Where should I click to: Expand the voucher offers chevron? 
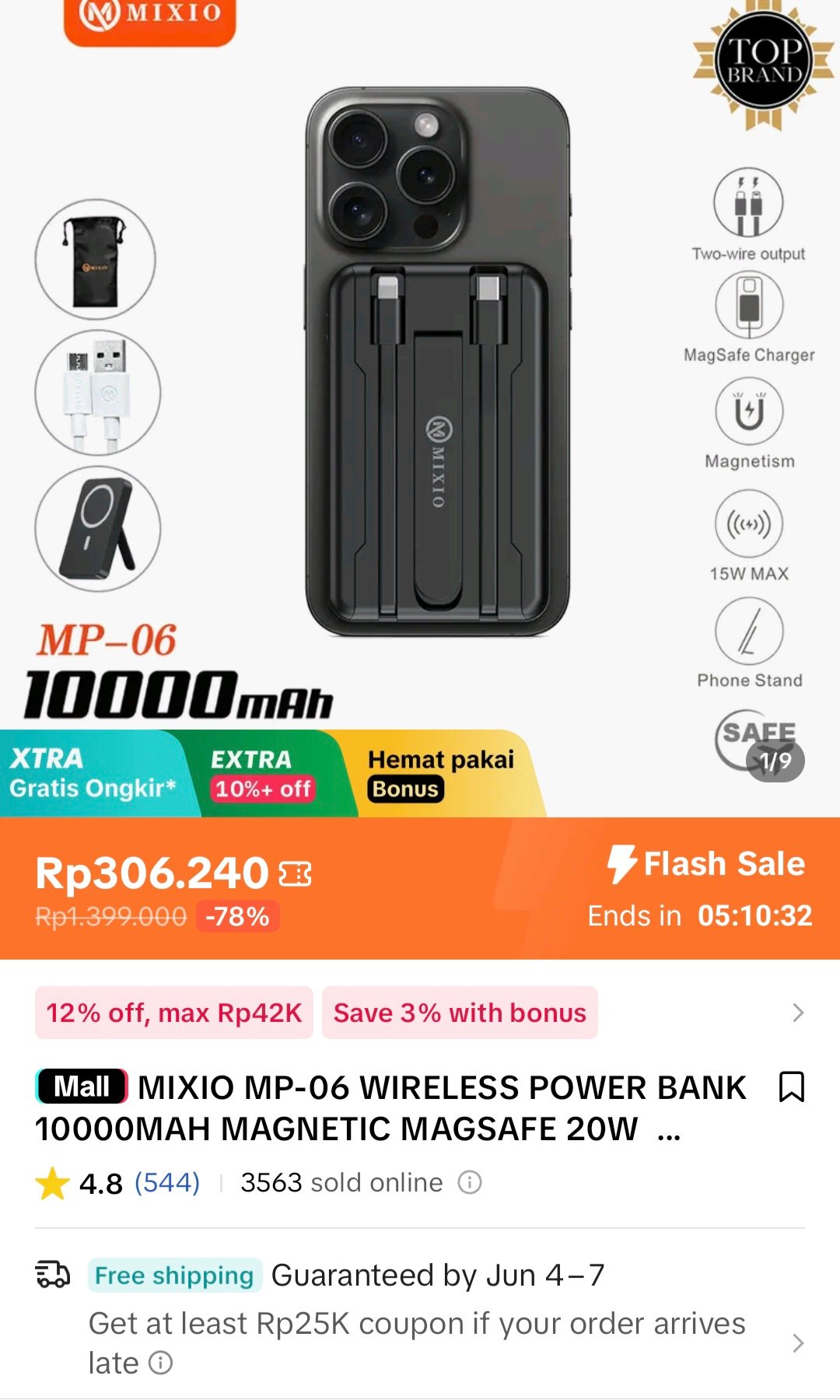797,1013
